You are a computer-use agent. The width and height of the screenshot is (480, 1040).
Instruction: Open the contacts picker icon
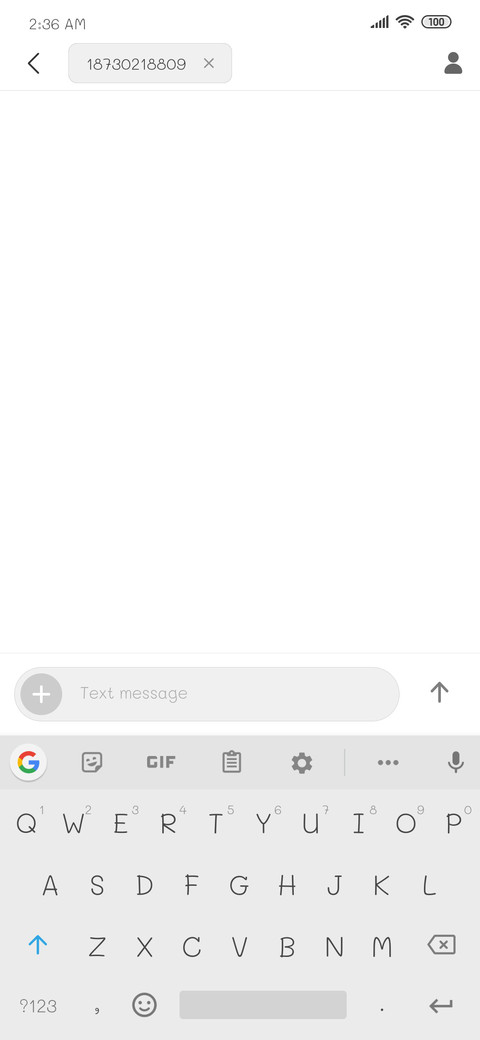point(453,63)
